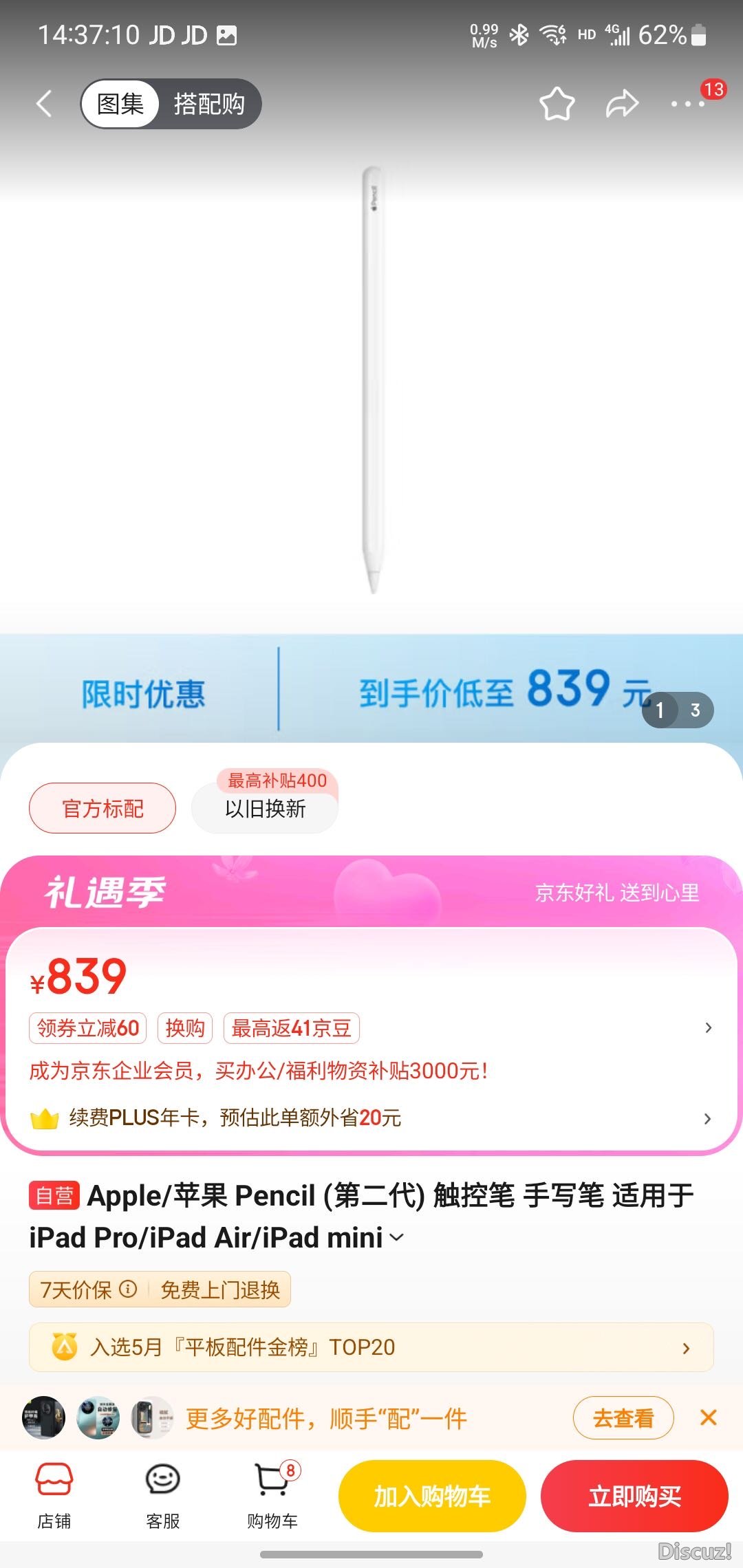Claim the 领券立减60 coupon
The width and height of the screenshot is (743, 1568).
tap(88, 1028)
